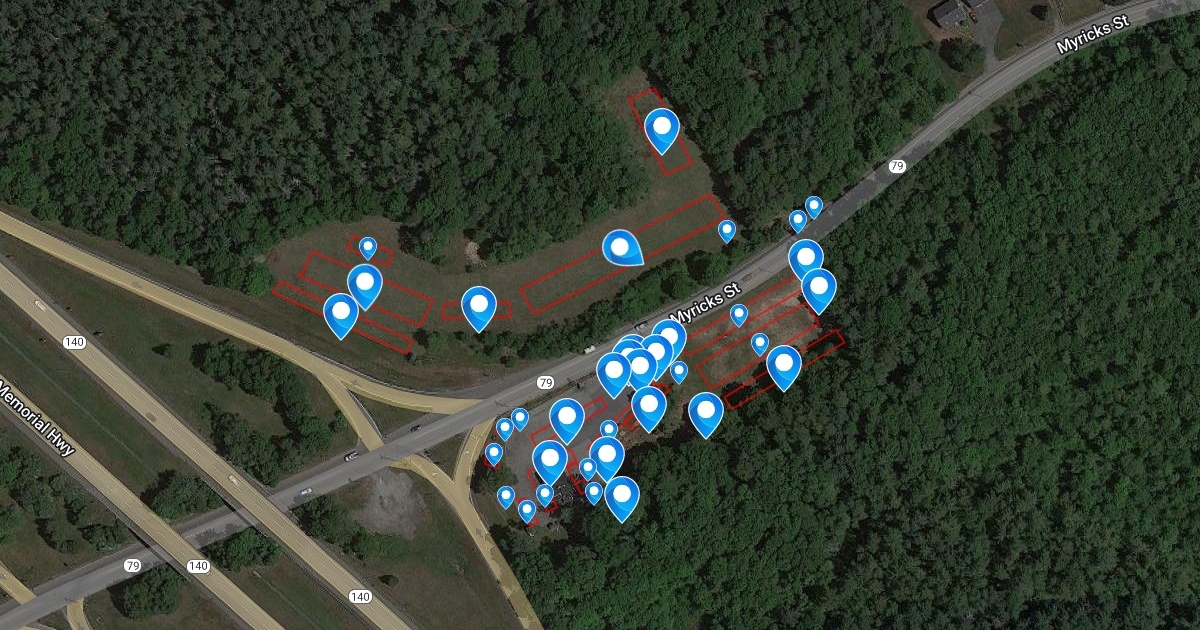
Task: Select the tilted map pin in the long field plot
Action: (x=621, y=246)
